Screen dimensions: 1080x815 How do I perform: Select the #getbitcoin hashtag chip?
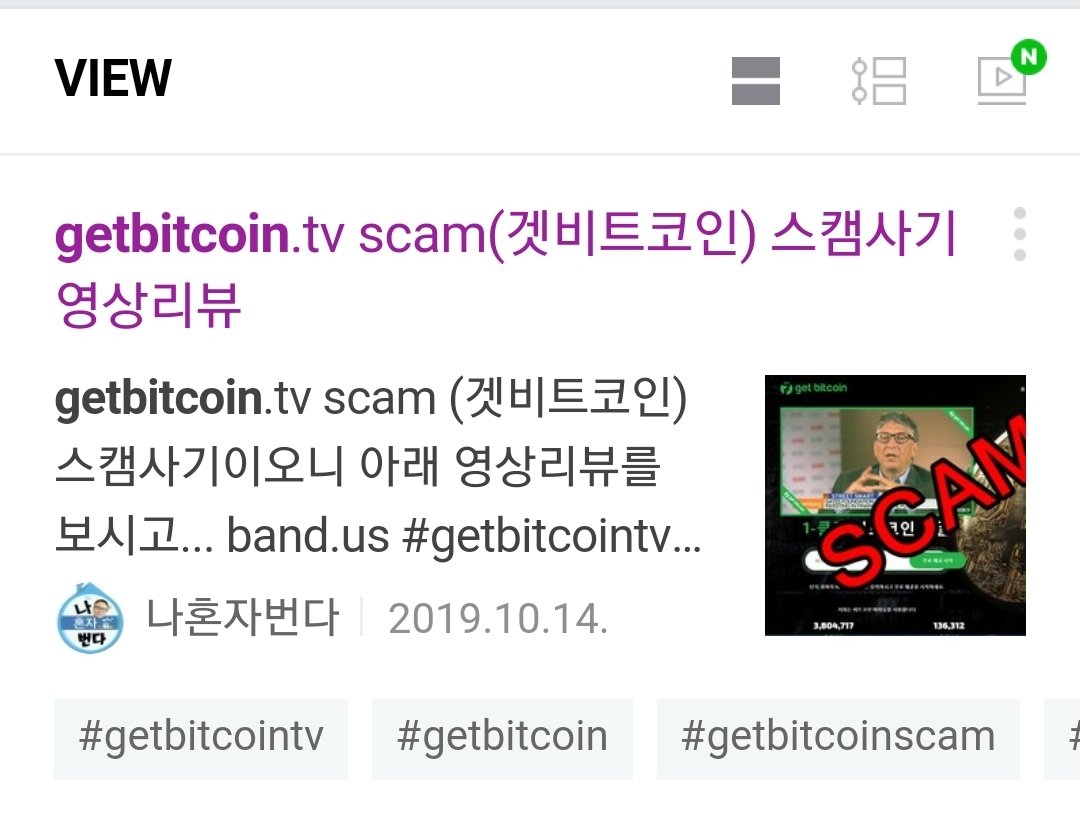[x=502, y=738]
